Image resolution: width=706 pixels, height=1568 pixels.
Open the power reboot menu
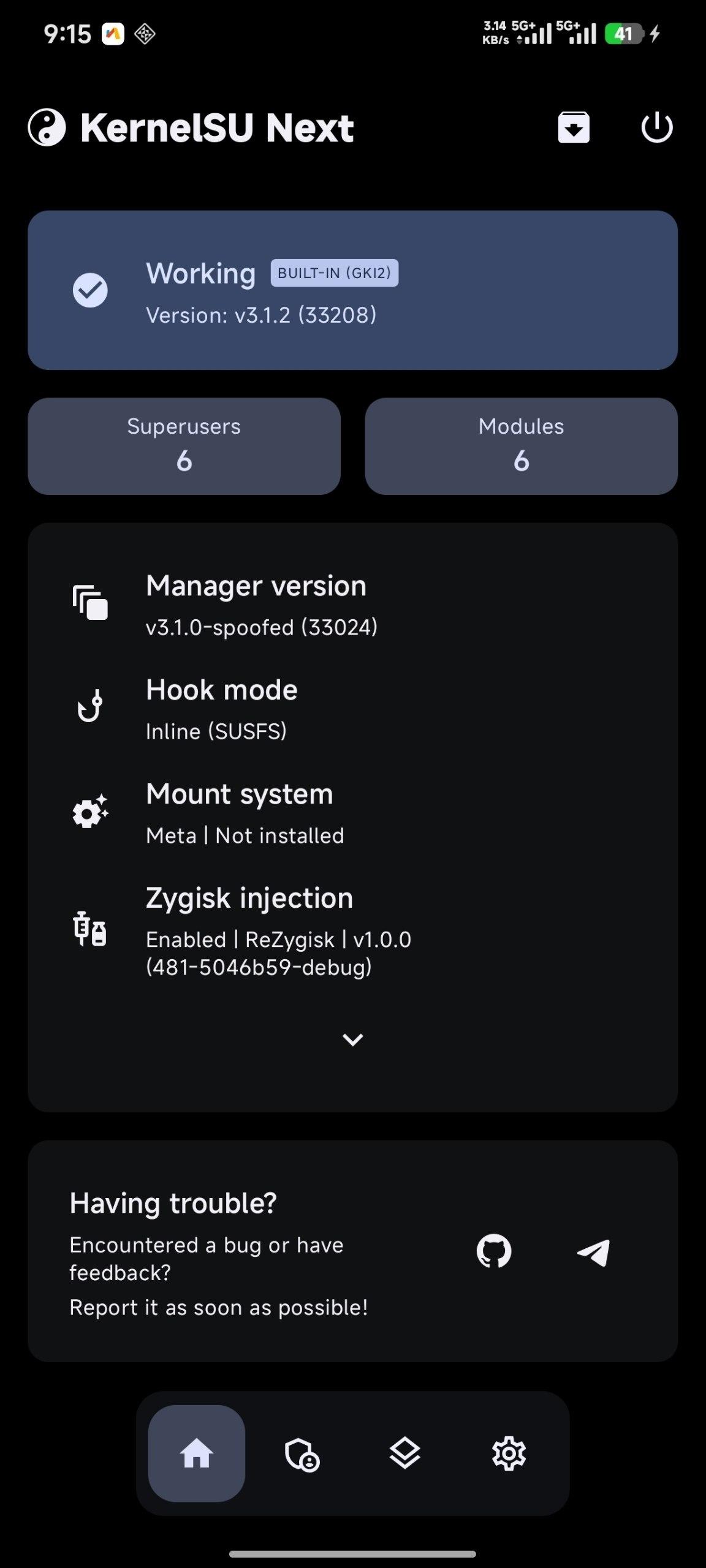656,127
